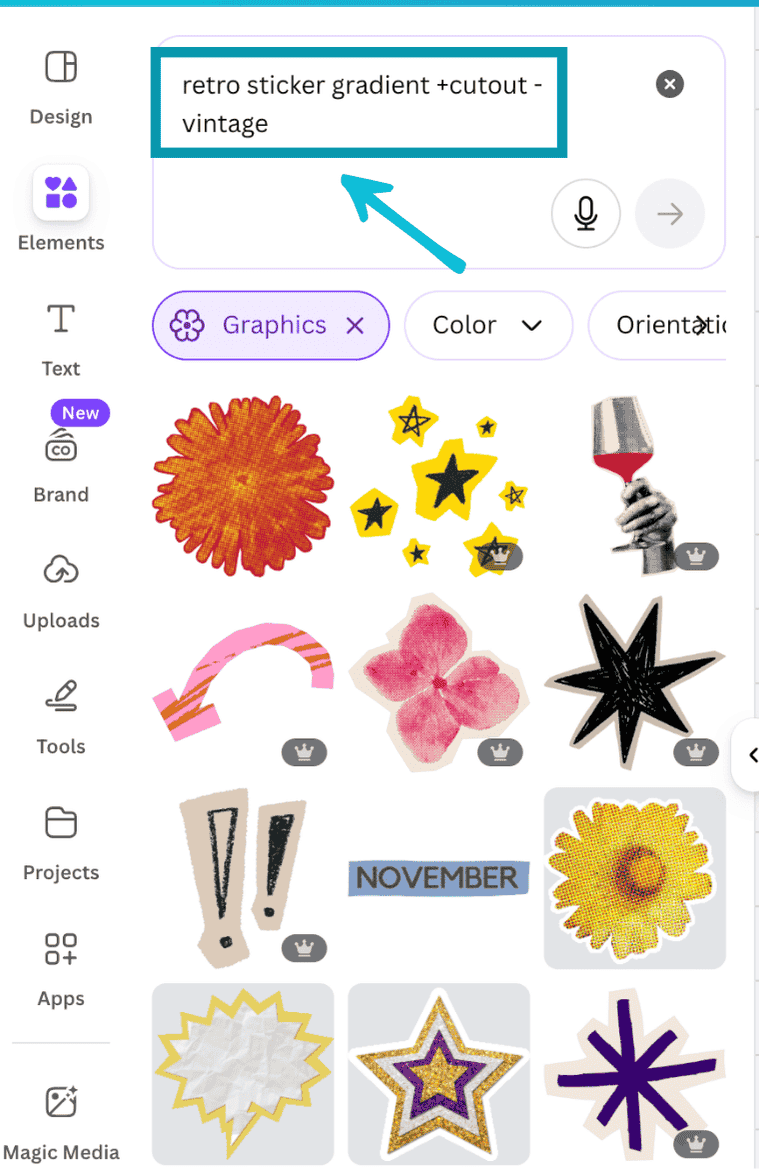Submit the search with the arrow button
This screenshot has width=759, height=1169.
(669, 213)
